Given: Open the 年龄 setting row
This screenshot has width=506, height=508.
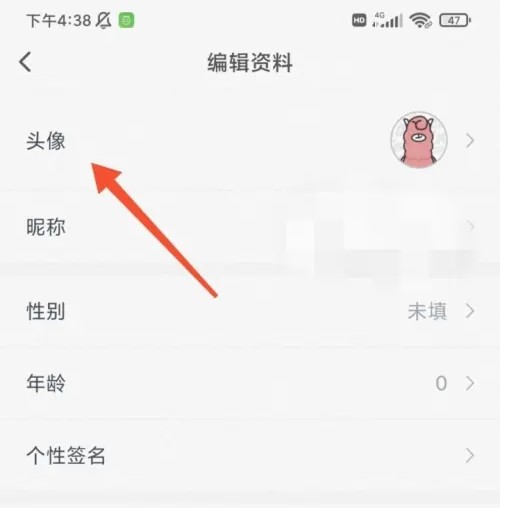Looking at the screenshot, I should 250,383.
